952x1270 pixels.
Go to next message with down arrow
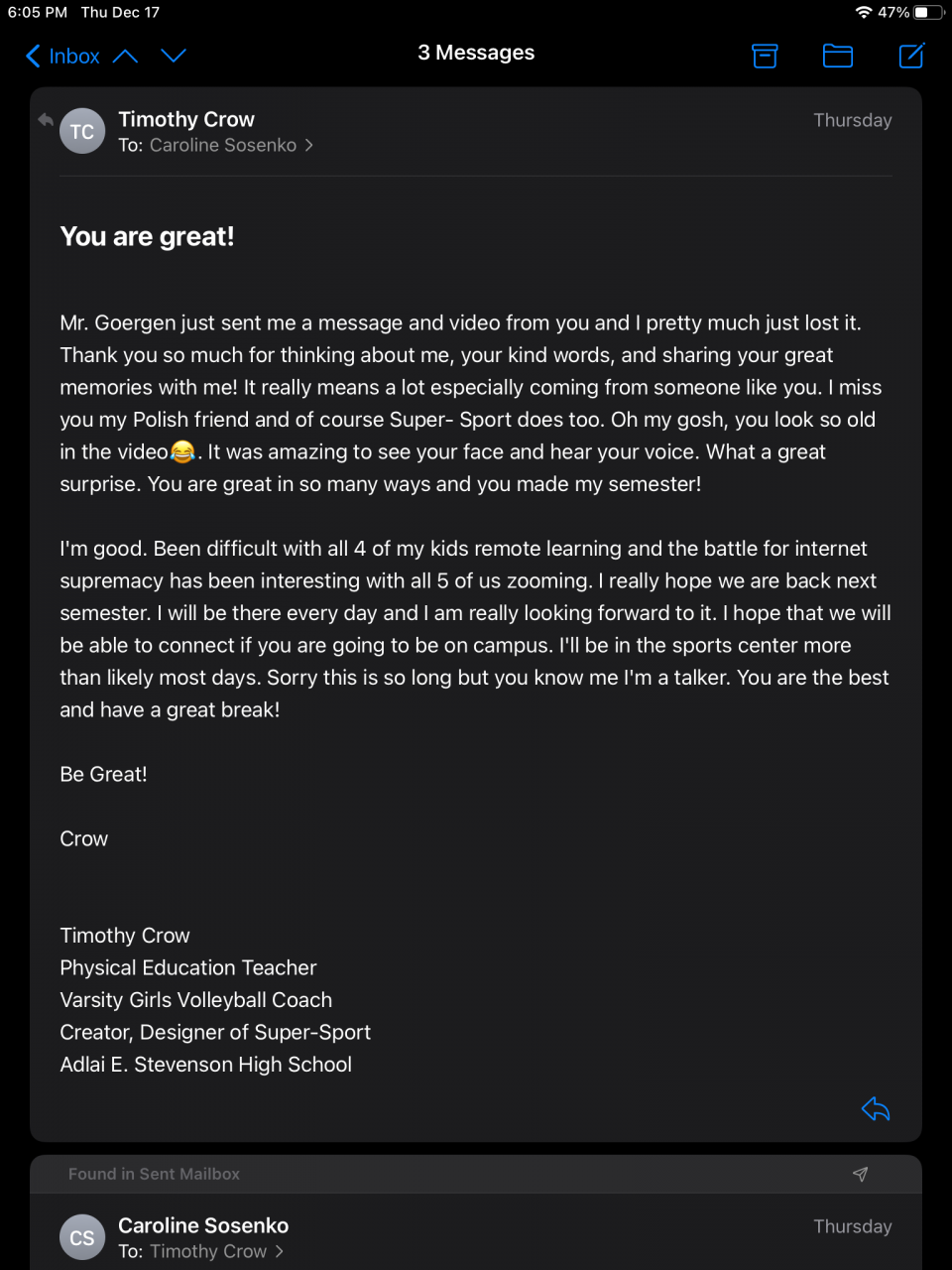[x=174, y=57]
